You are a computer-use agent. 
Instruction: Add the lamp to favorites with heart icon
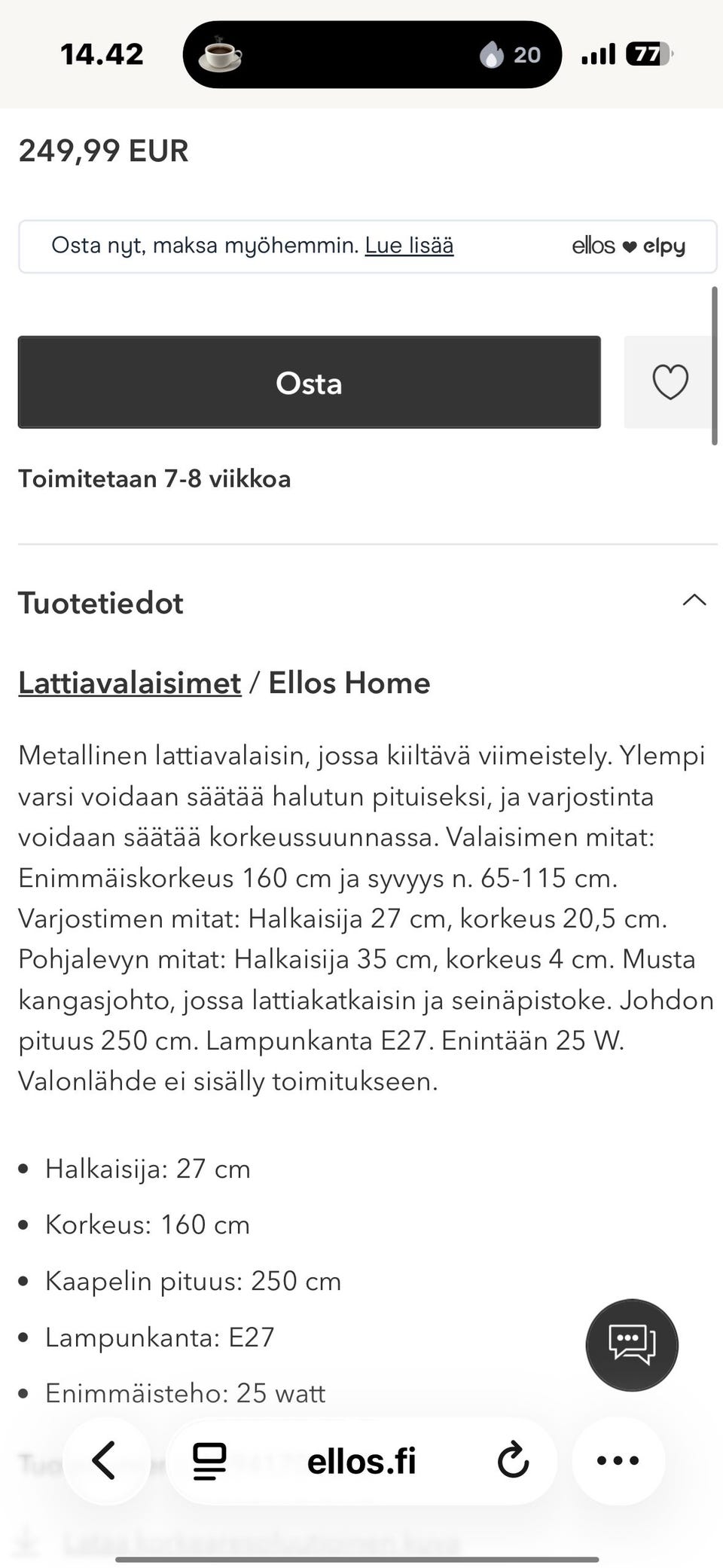pyautogui.click(x=669, y=382)
